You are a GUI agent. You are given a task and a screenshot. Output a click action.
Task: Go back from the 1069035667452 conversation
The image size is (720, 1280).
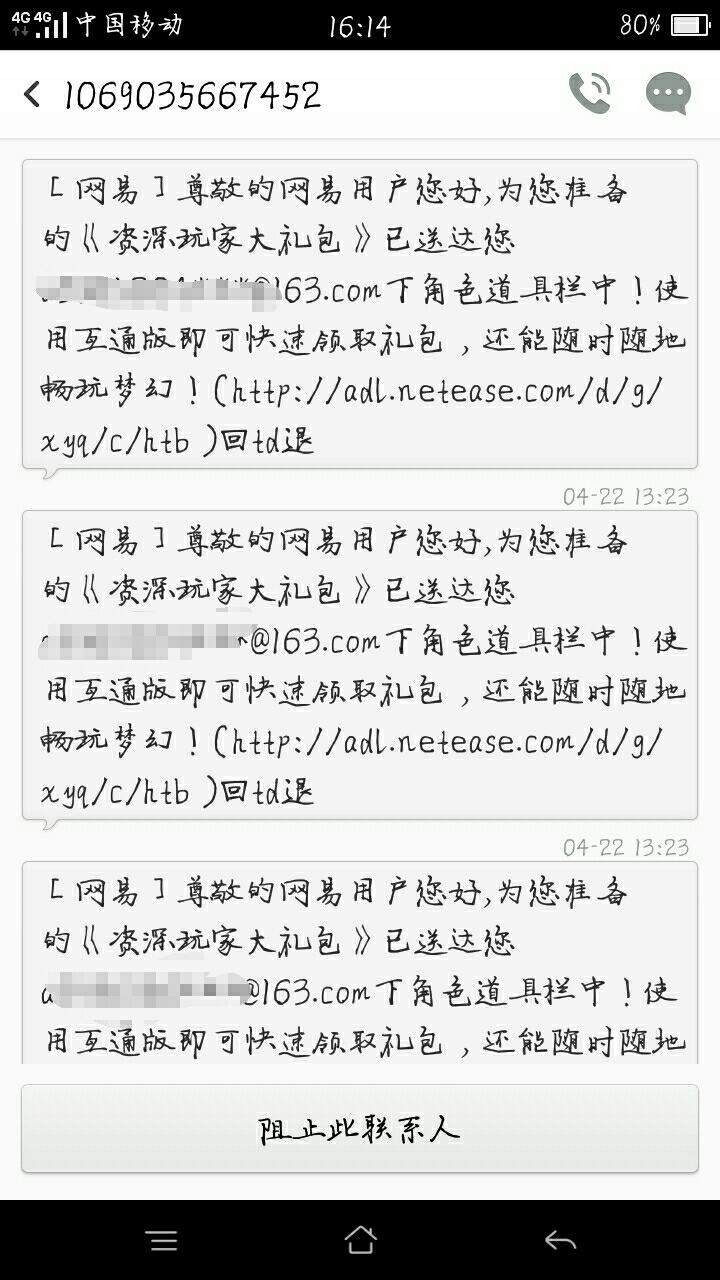coord(32,95)
